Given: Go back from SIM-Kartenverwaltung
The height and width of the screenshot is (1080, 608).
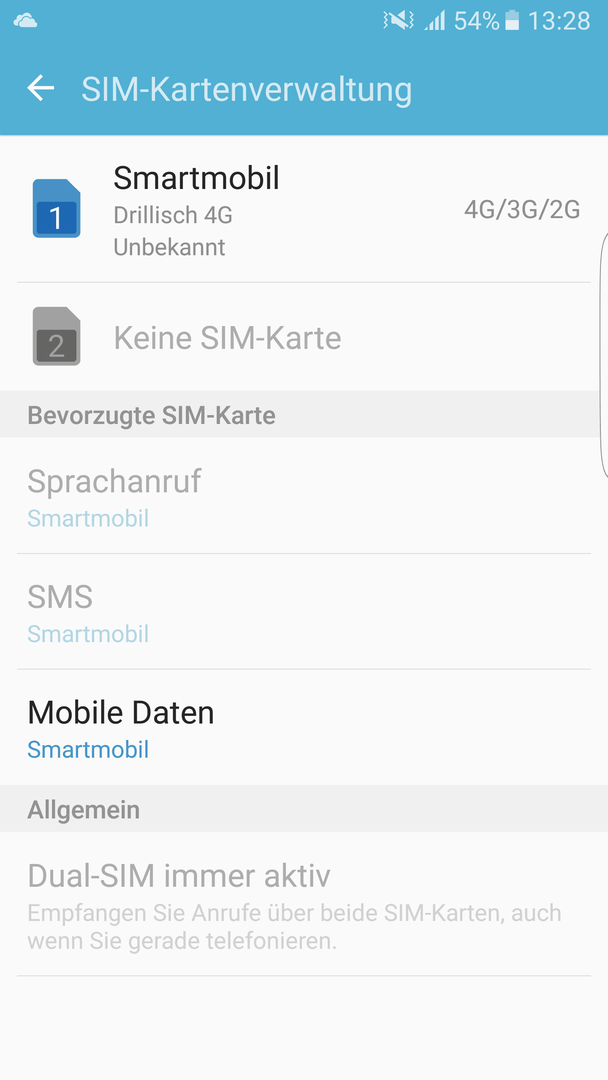Looking at the screenshot, I should 41,88.
